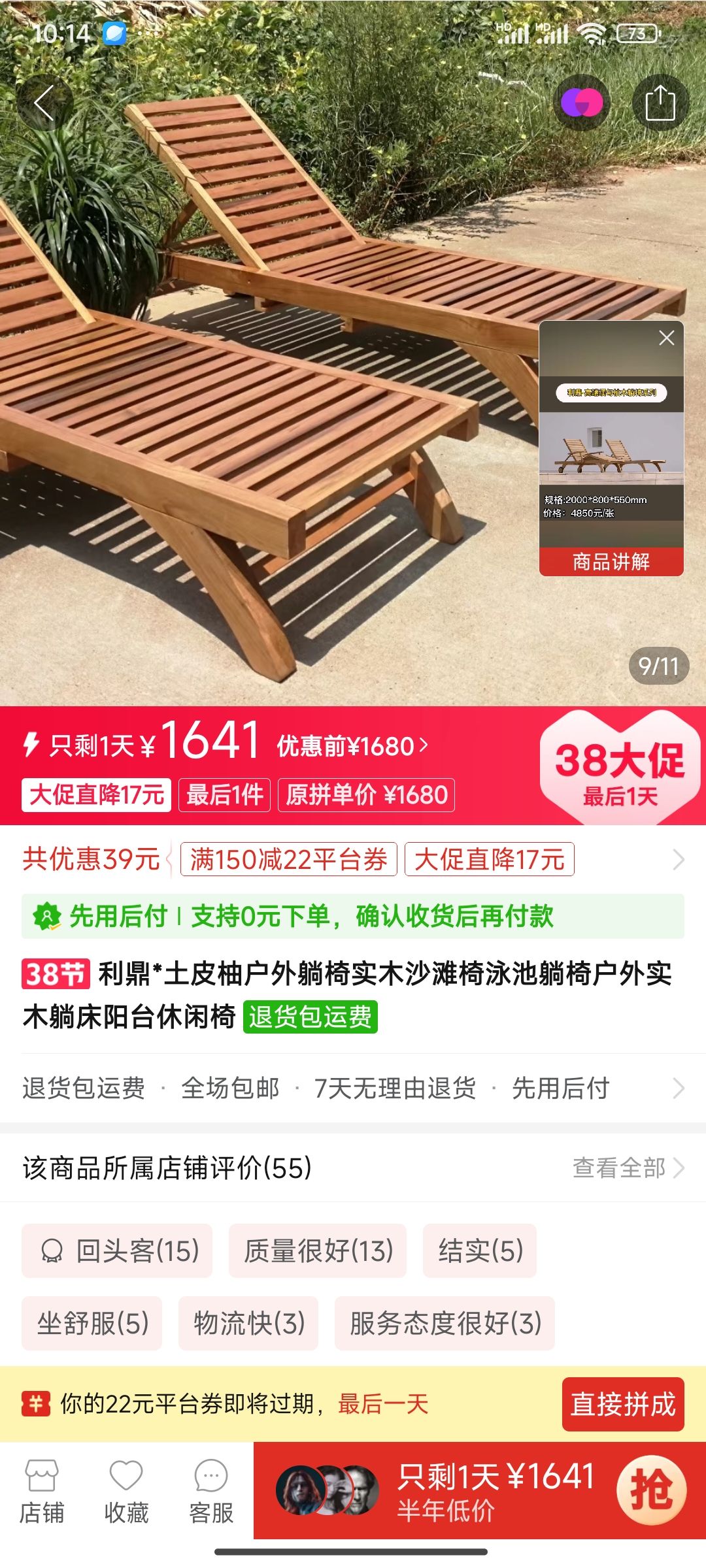Select the 结实(5) review tag

coord(480,1250)
